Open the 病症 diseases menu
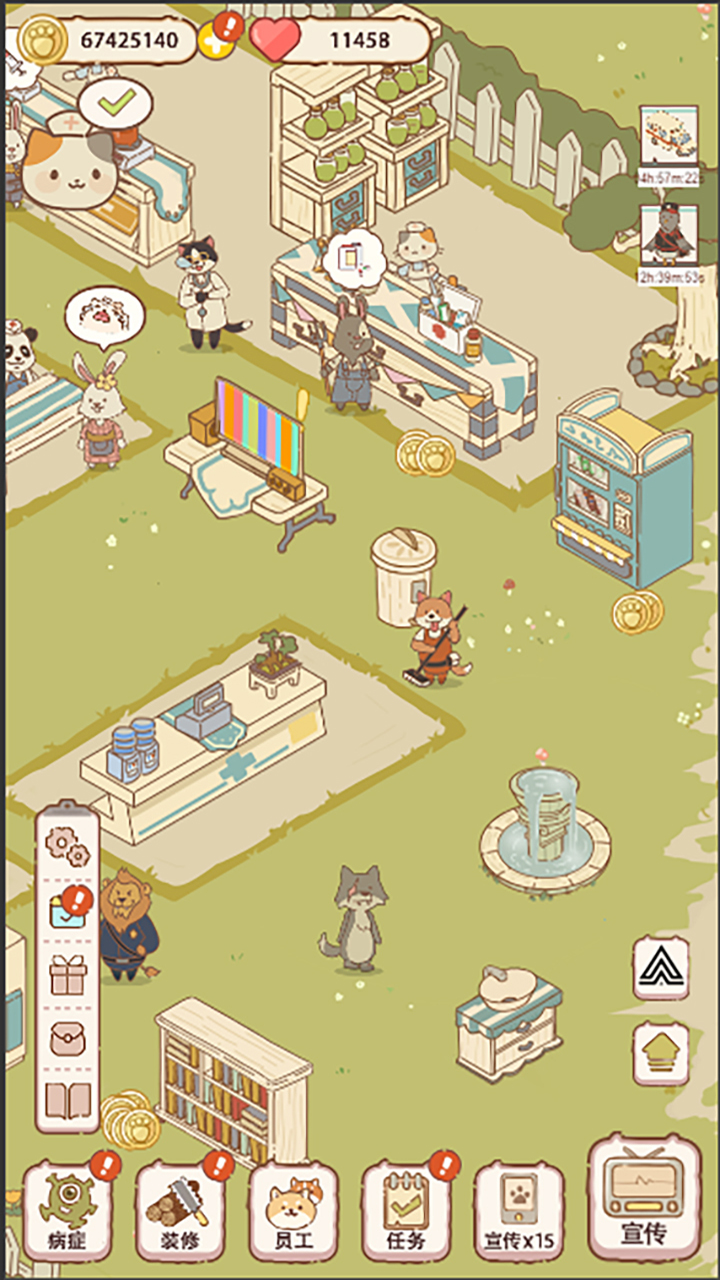 click(68, 1210)
